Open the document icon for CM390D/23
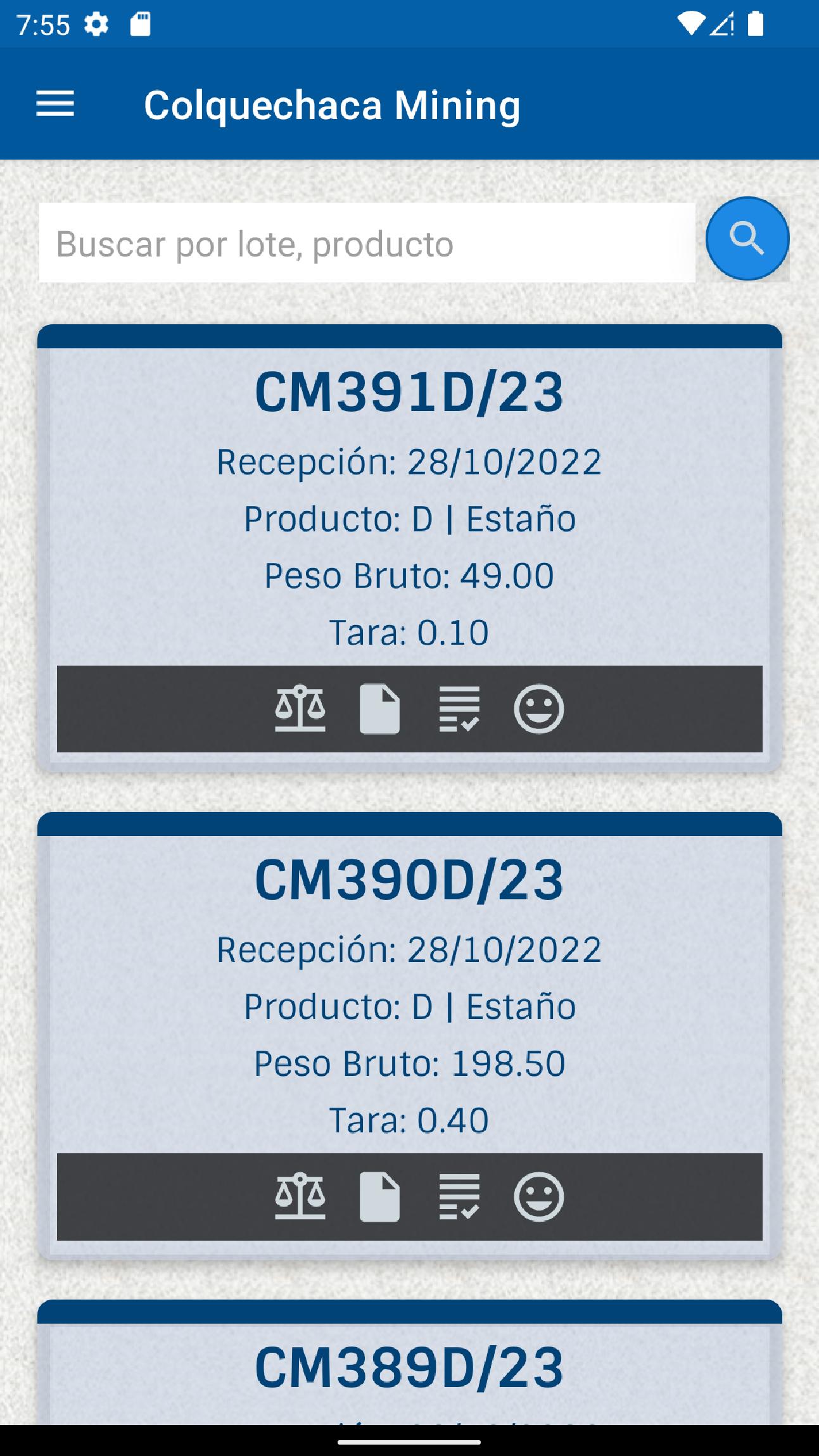The width and height of the screenshot is (819, 1456). 379,1196
